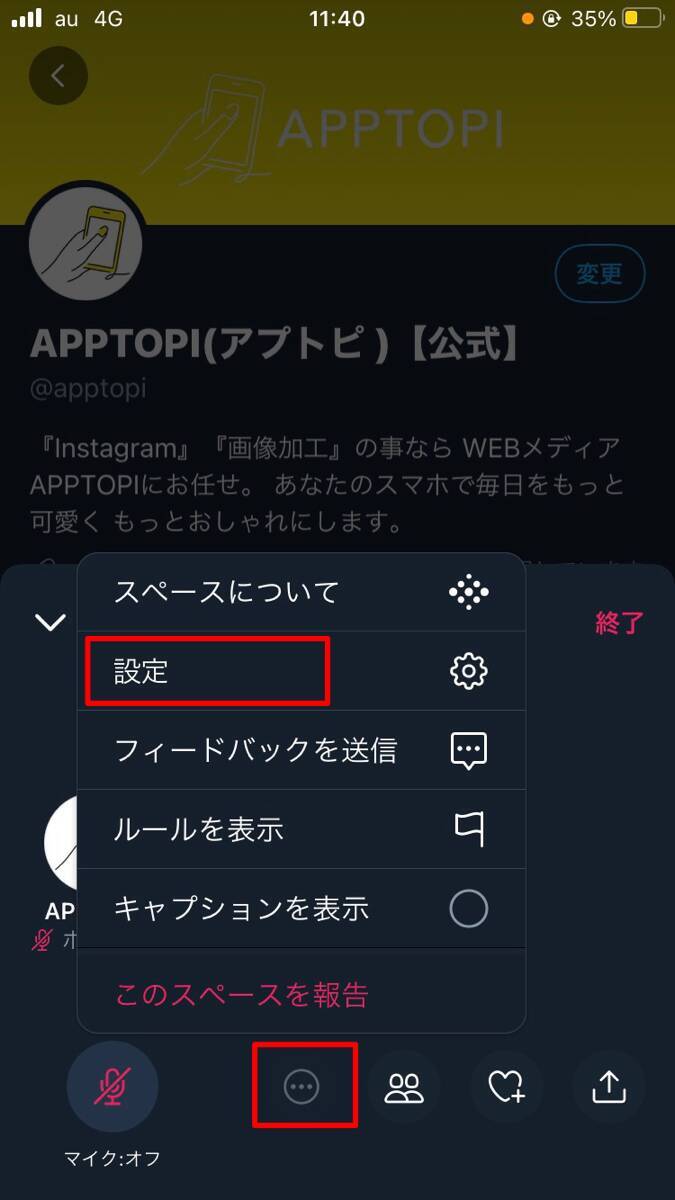Image resolution: width=675 pixels, height=1200 pixels.
Task: End the Space with 終了
Action: pyautogui.click(x=620, y=623)
